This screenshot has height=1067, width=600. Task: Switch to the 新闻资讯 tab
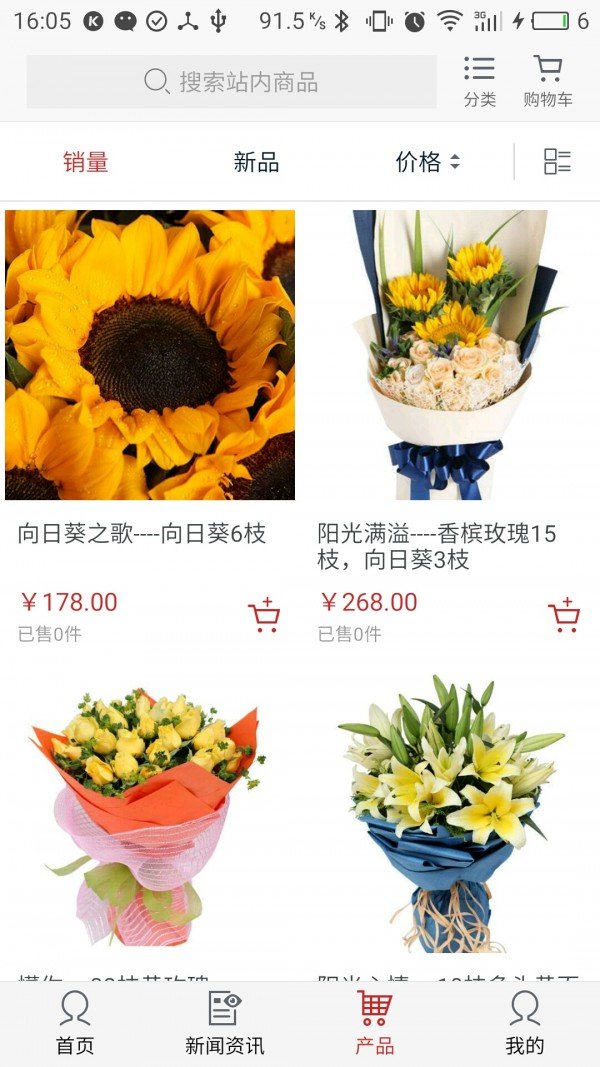click(224, 1024)
